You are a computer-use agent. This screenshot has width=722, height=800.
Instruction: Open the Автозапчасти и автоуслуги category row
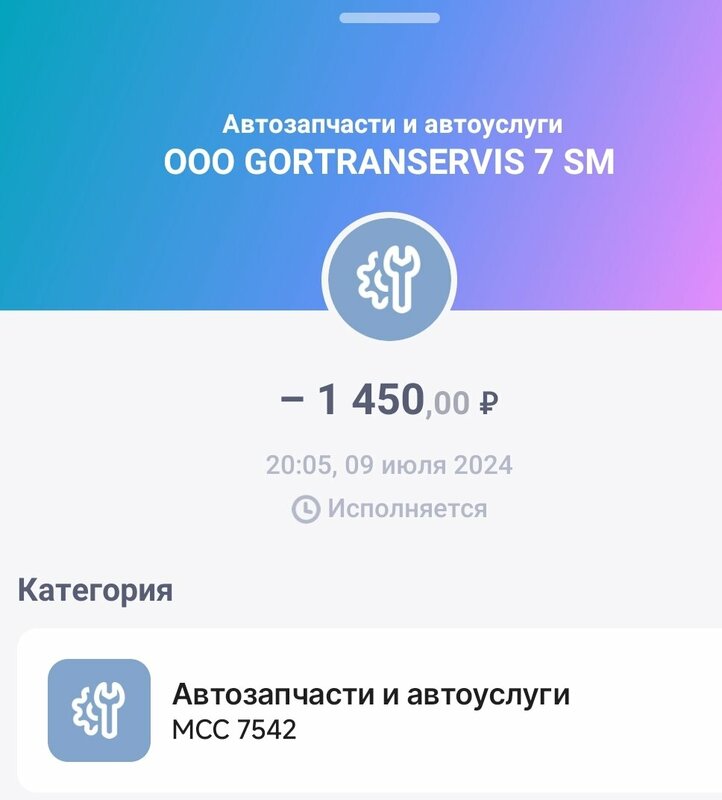[x=371, y=710]
